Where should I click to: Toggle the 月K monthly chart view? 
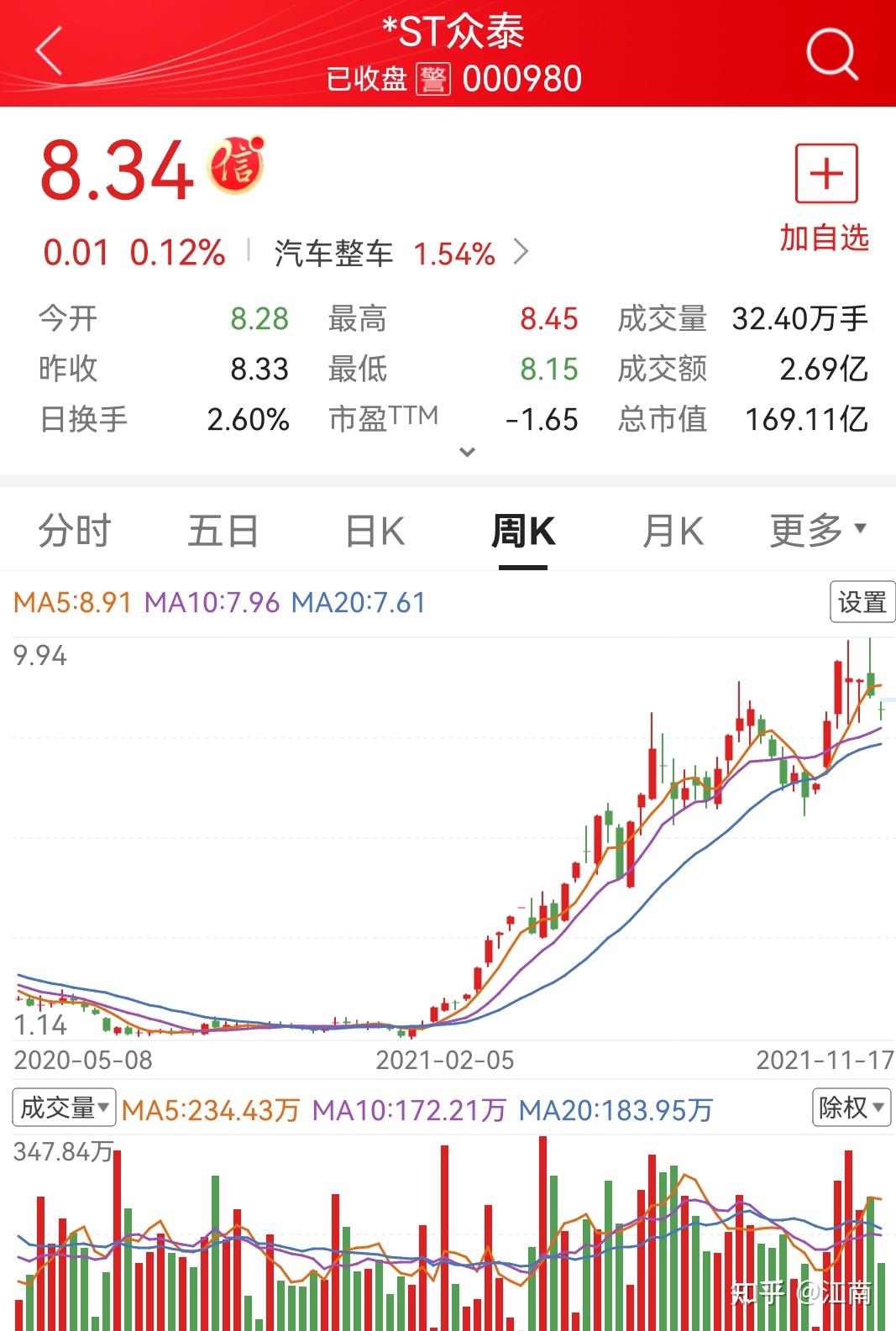[x=672, y=532]
